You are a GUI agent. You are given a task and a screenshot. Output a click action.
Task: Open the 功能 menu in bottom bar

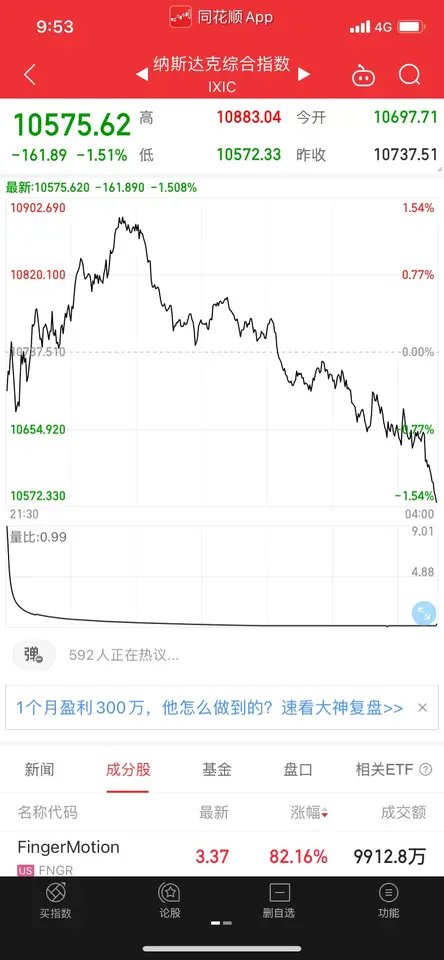(388, 901)
